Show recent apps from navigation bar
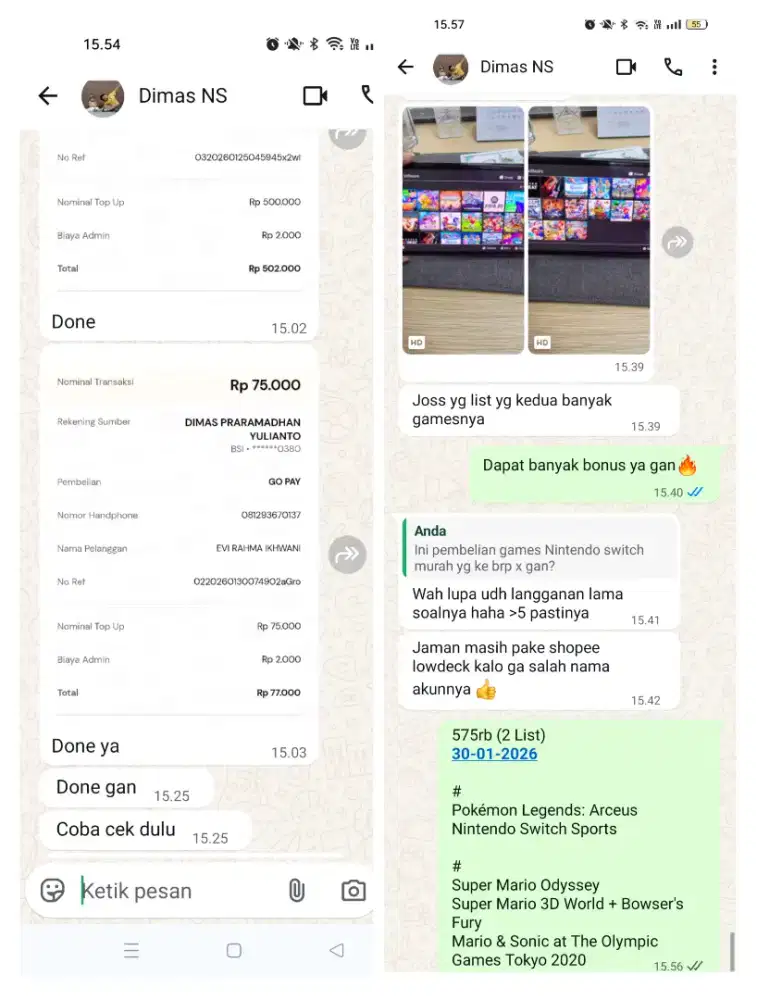 coord(131,951)
